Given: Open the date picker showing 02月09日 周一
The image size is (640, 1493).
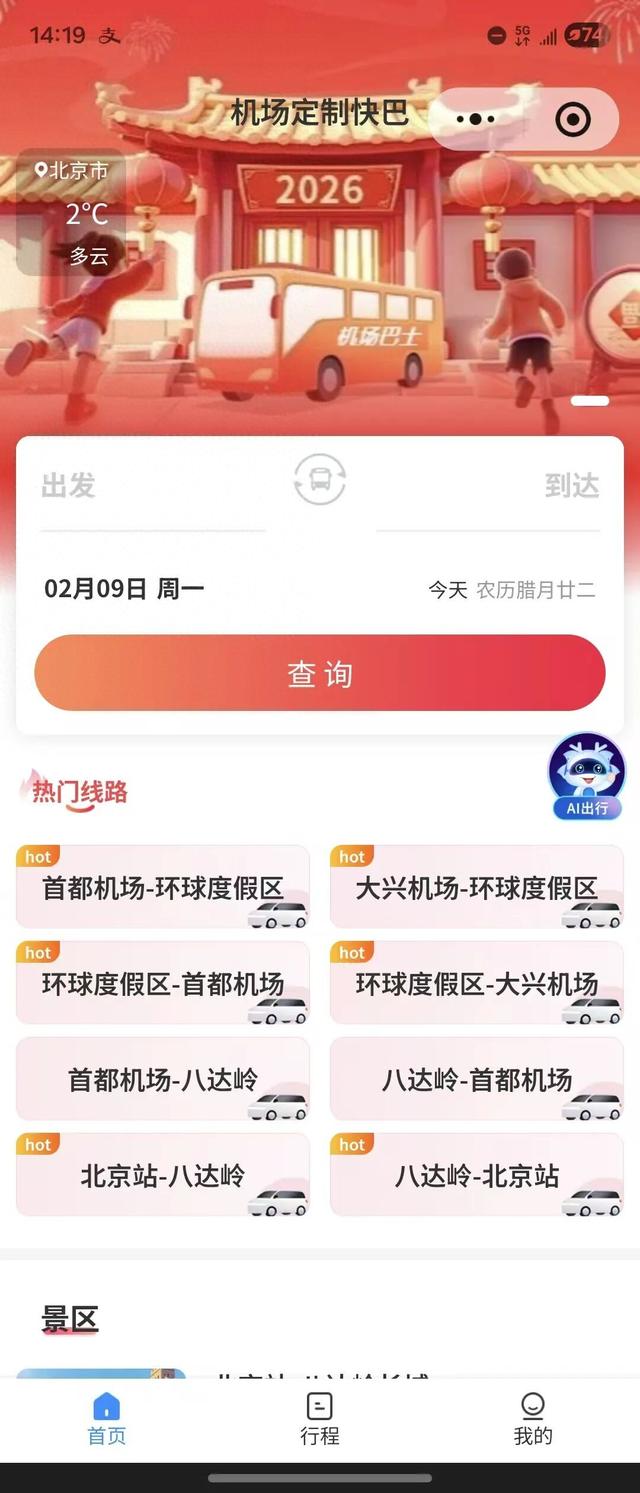Looking at the screenshot, I should [124, 589].
